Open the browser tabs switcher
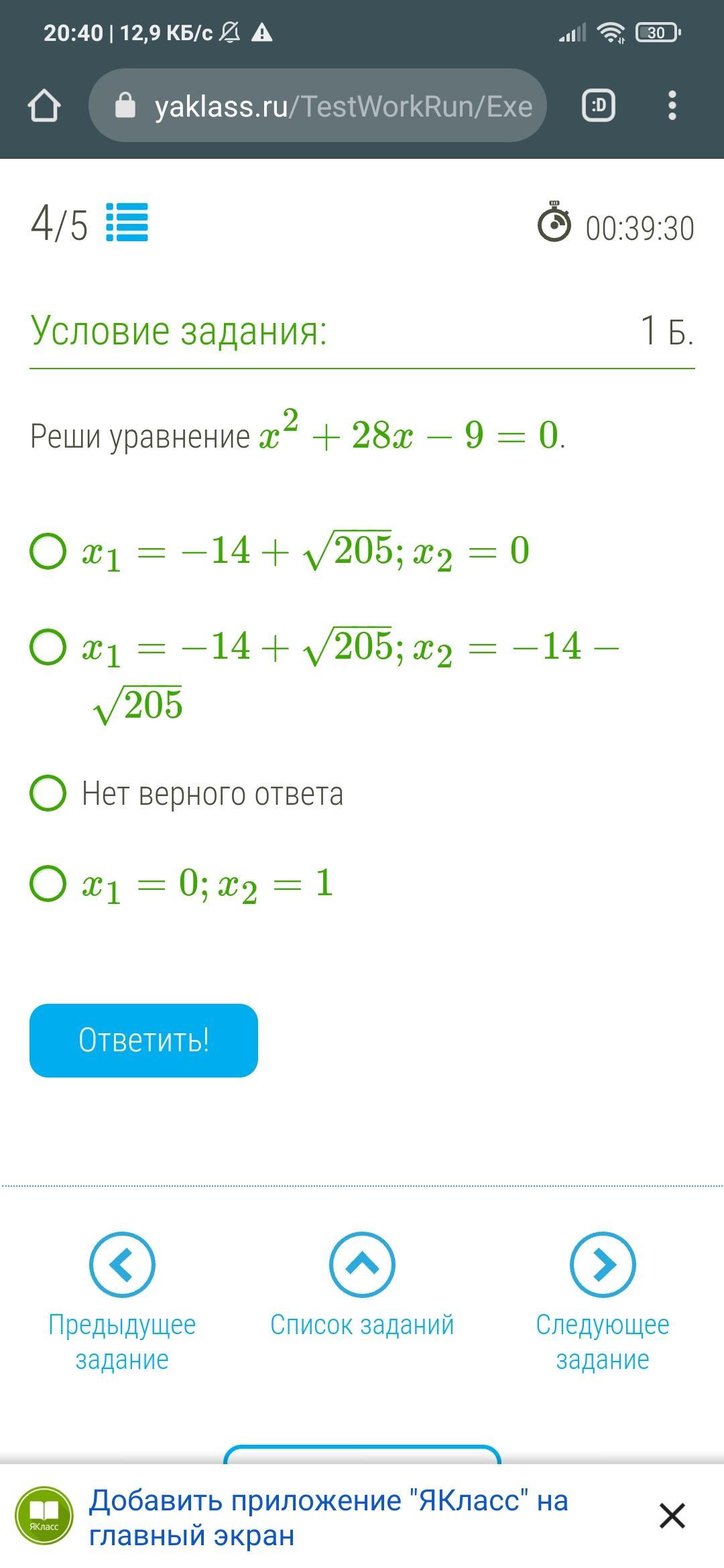 click(598, 106)
